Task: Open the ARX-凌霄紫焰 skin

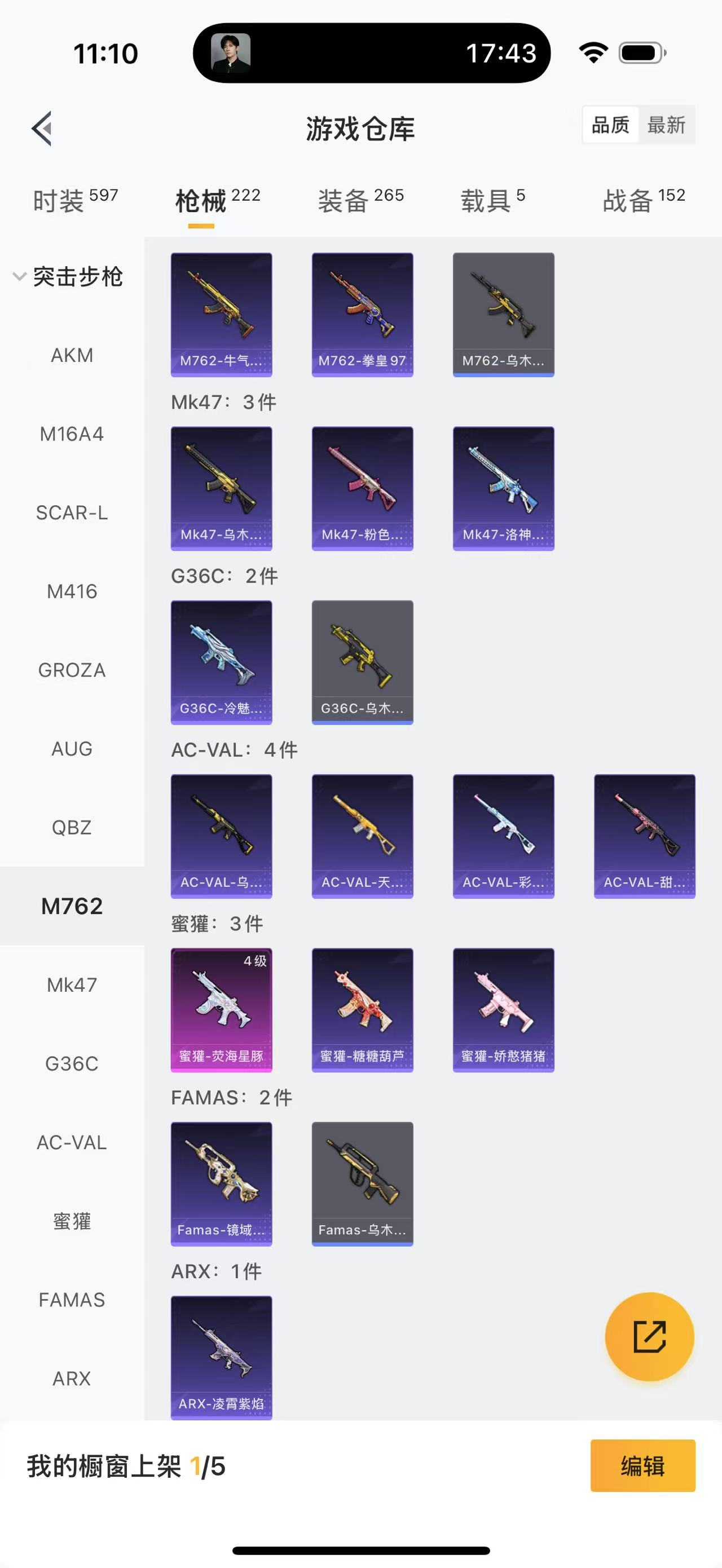Action: (221, 1357)
